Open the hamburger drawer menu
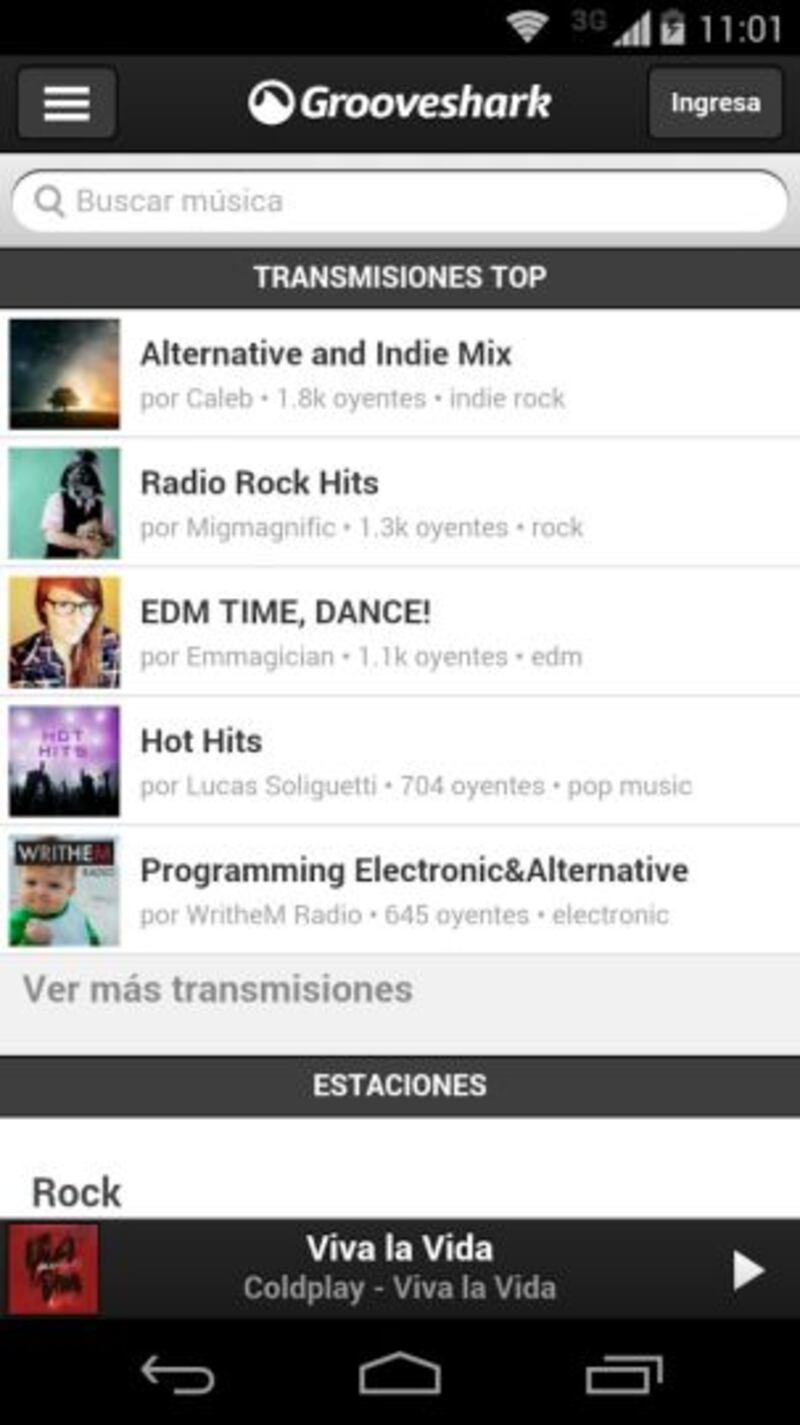This screenshot has width=800, height=1425. pos(67,103)
